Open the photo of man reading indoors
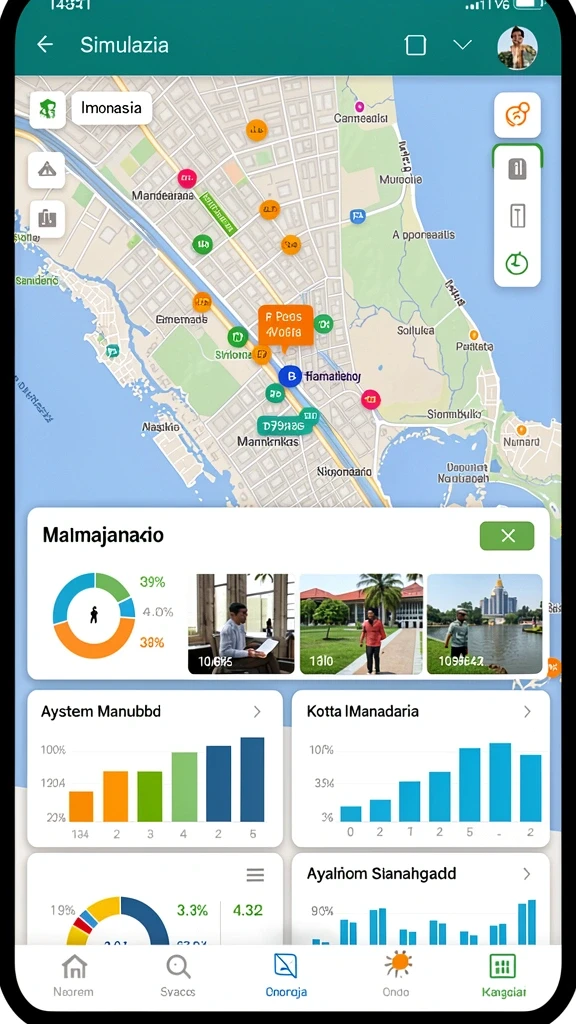This screenshot has height=1024, width=576. click(x=241, y=624)
